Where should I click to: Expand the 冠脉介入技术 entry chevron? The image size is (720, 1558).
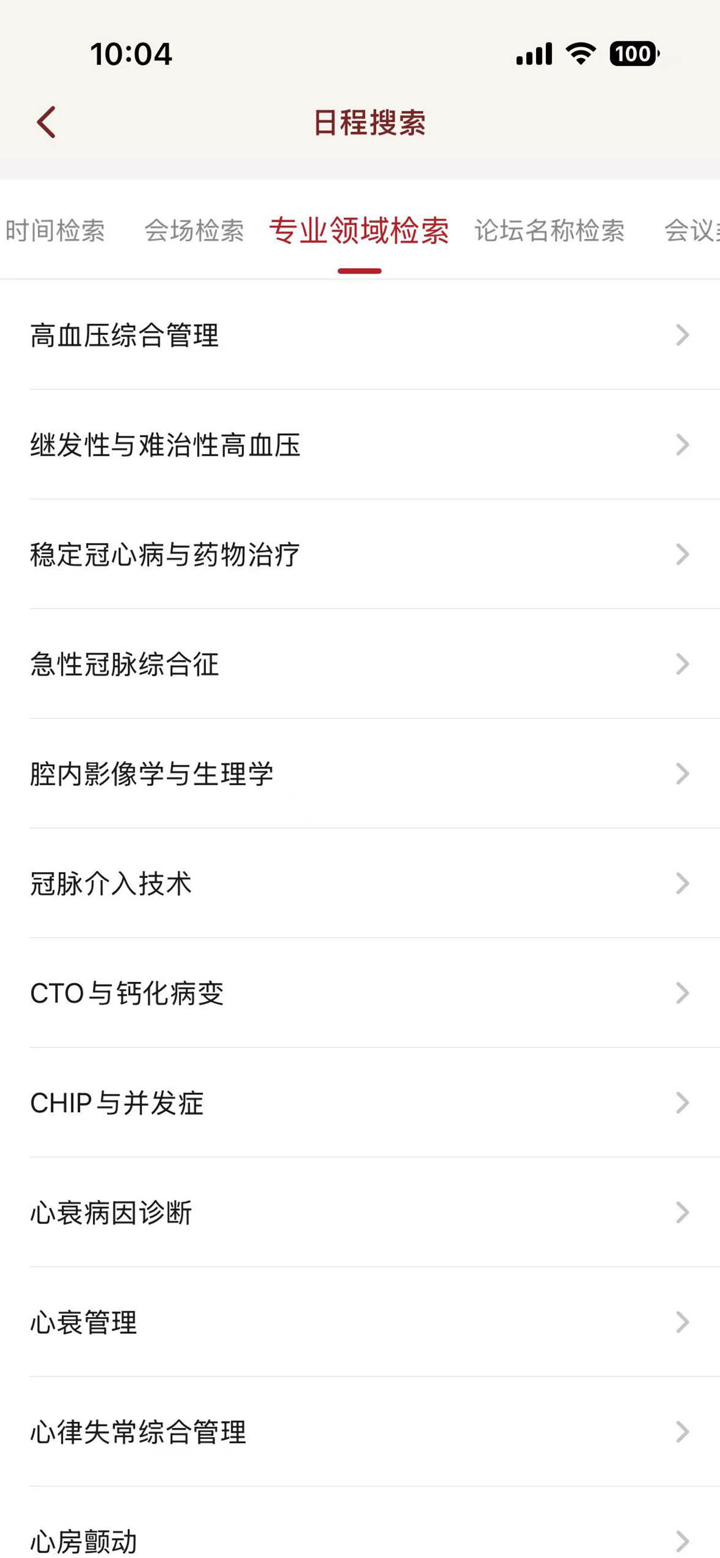click(682, 883)
